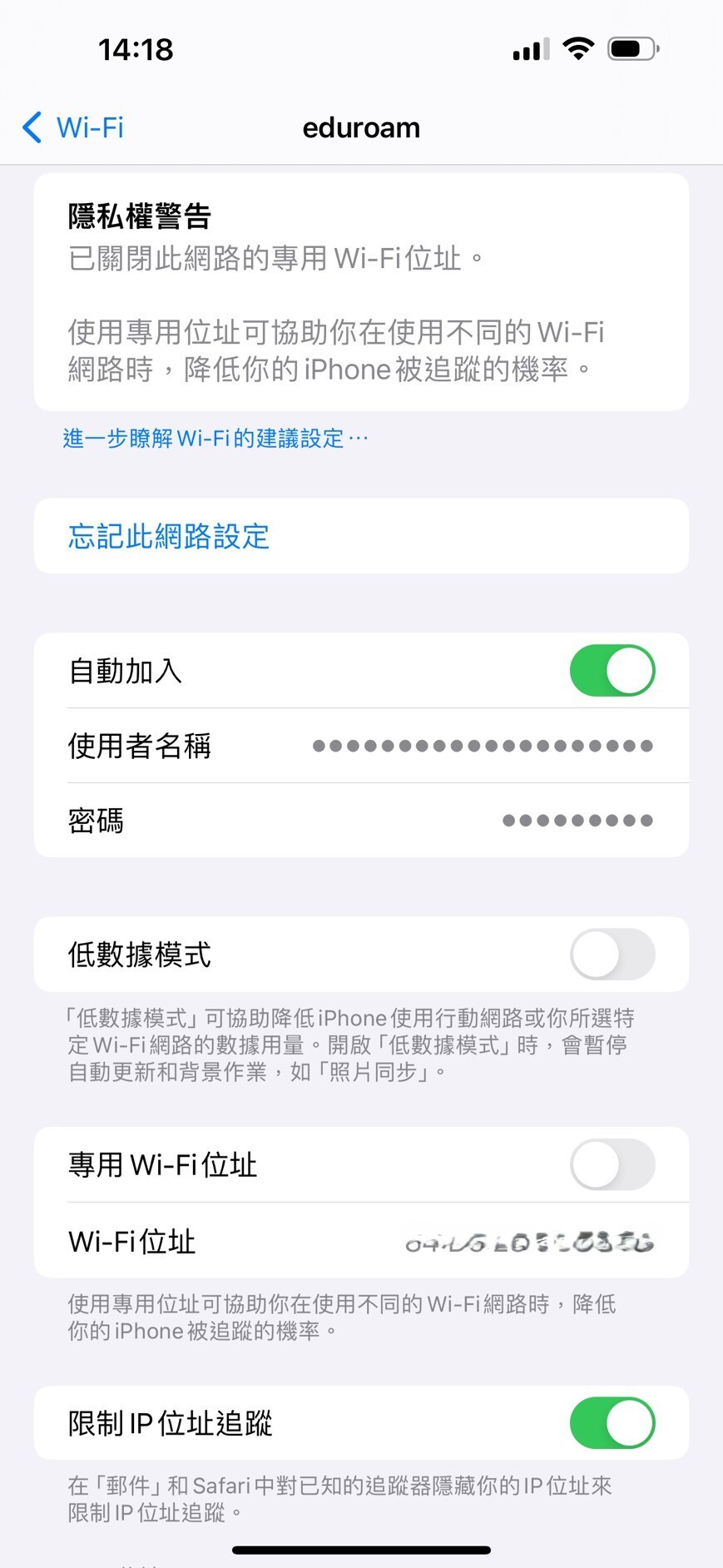Image resolution: width=723 pixels, height=1568 pixels.
Task: Open 進一步瞭解 Wi-Fi 的建議設定 link
Action: pos(215,439)
